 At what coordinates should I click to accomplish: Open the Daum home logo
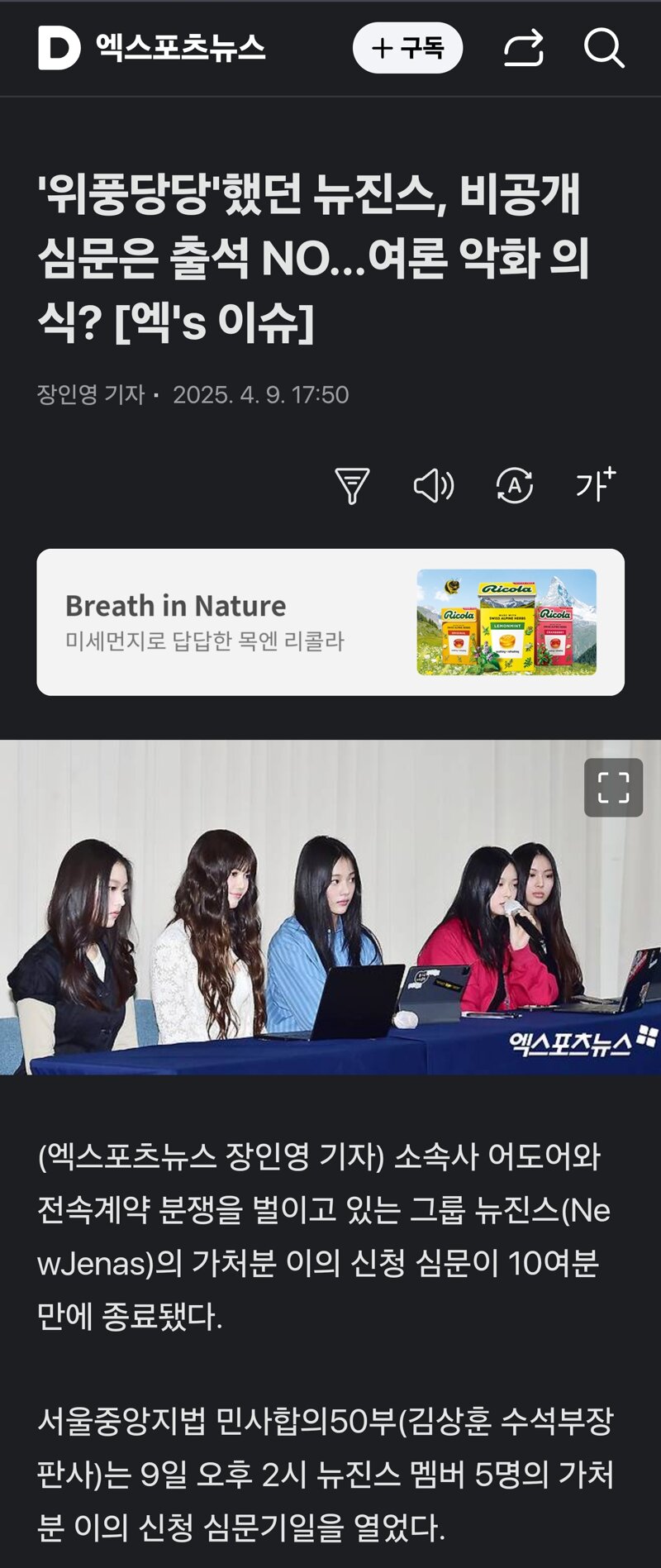tap(59, 48)
